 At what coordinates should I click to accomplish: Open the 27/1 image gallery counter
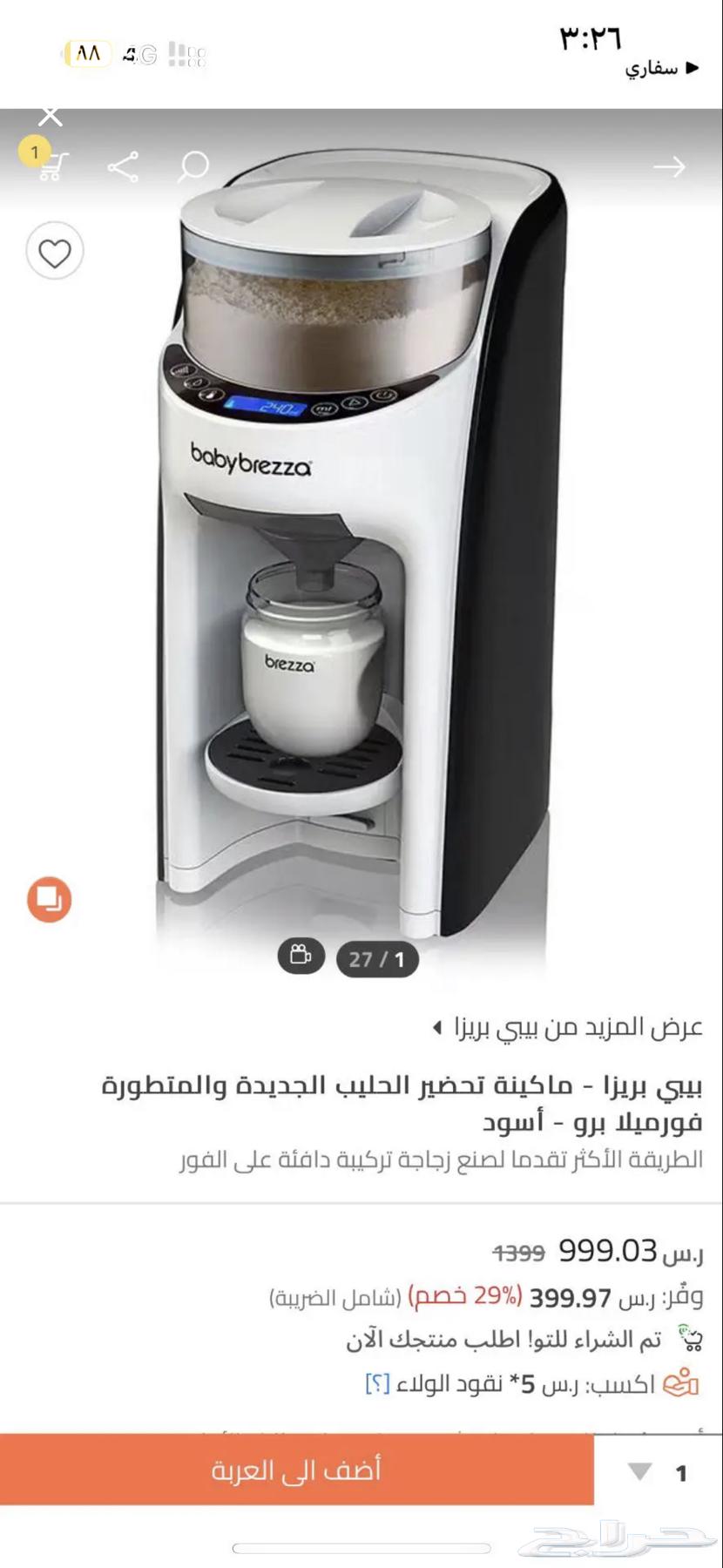coord(377,959)
